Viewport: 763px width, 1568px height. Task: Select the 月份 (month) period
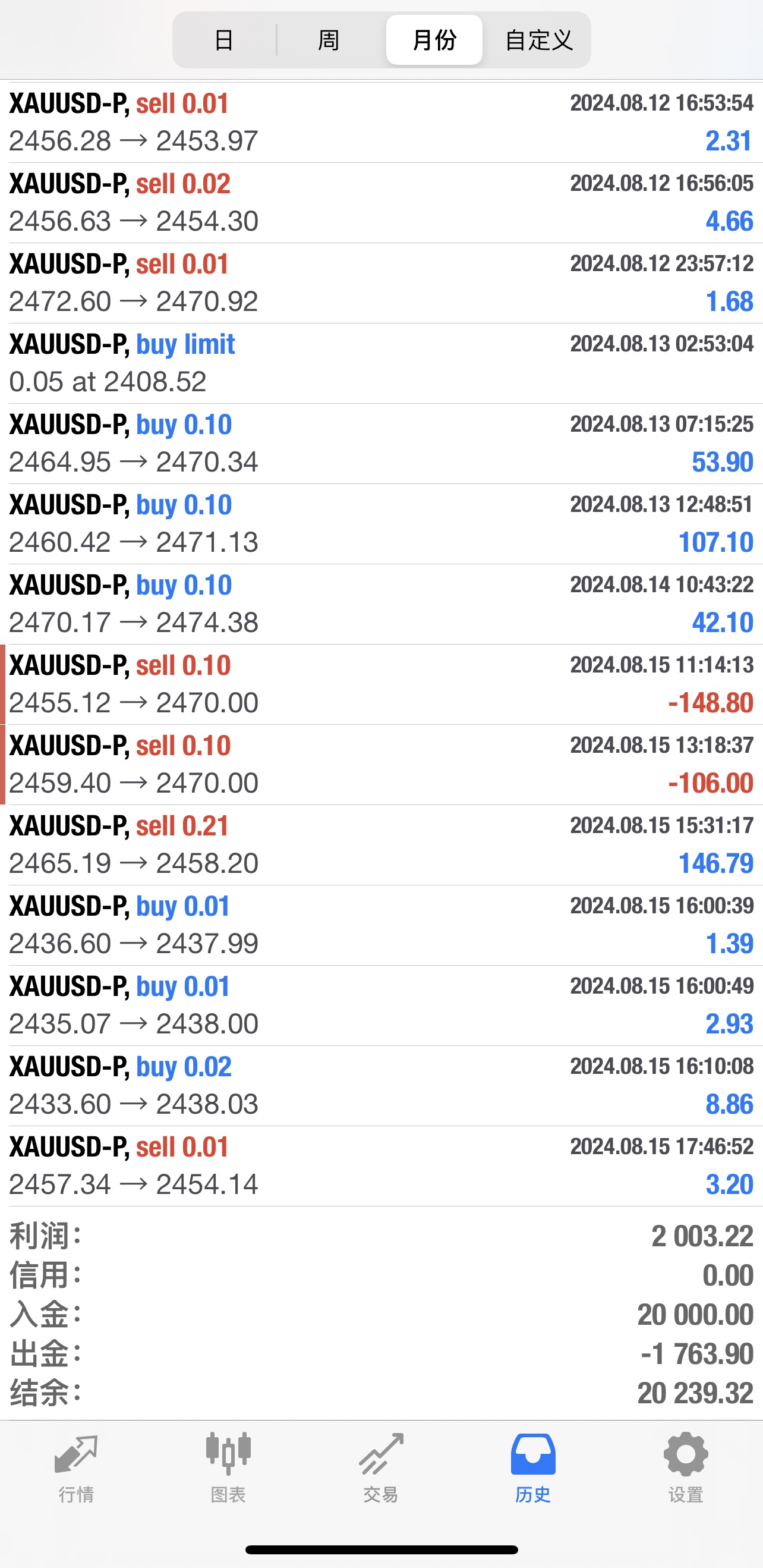(x=434, y=40)
